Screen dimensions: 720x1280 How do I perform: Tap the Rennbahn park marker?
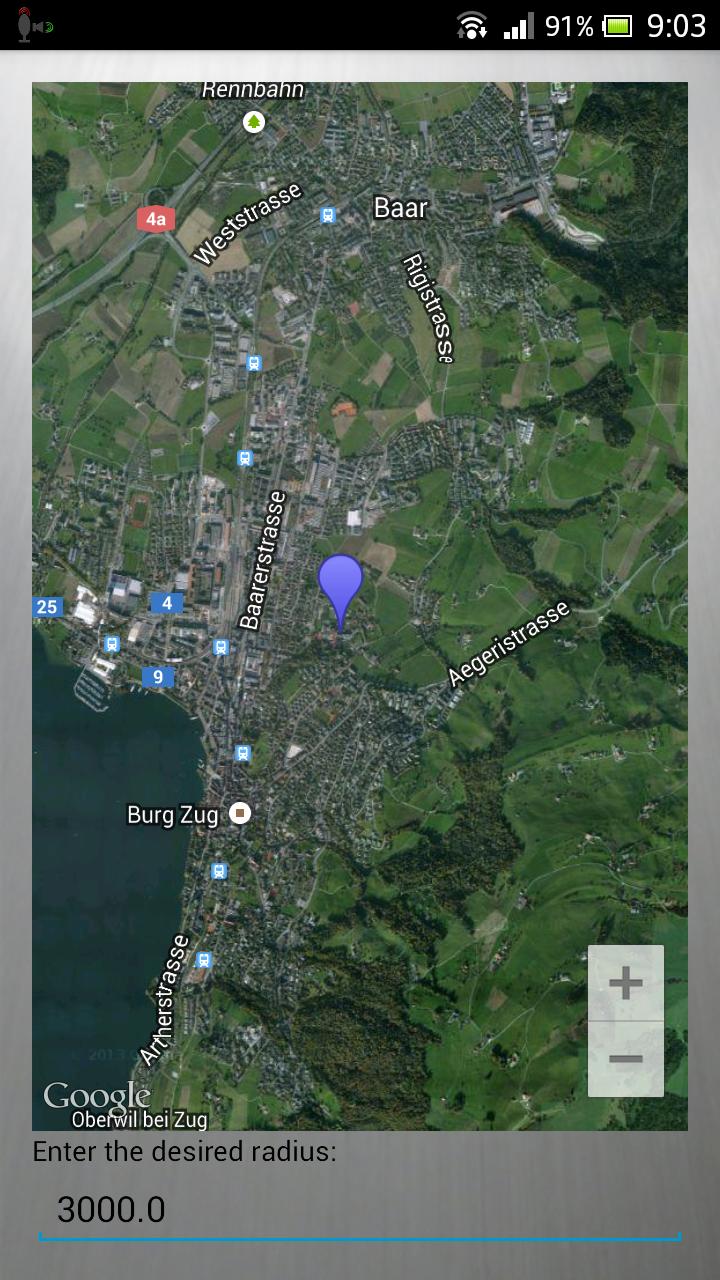(x=255, y=122)
